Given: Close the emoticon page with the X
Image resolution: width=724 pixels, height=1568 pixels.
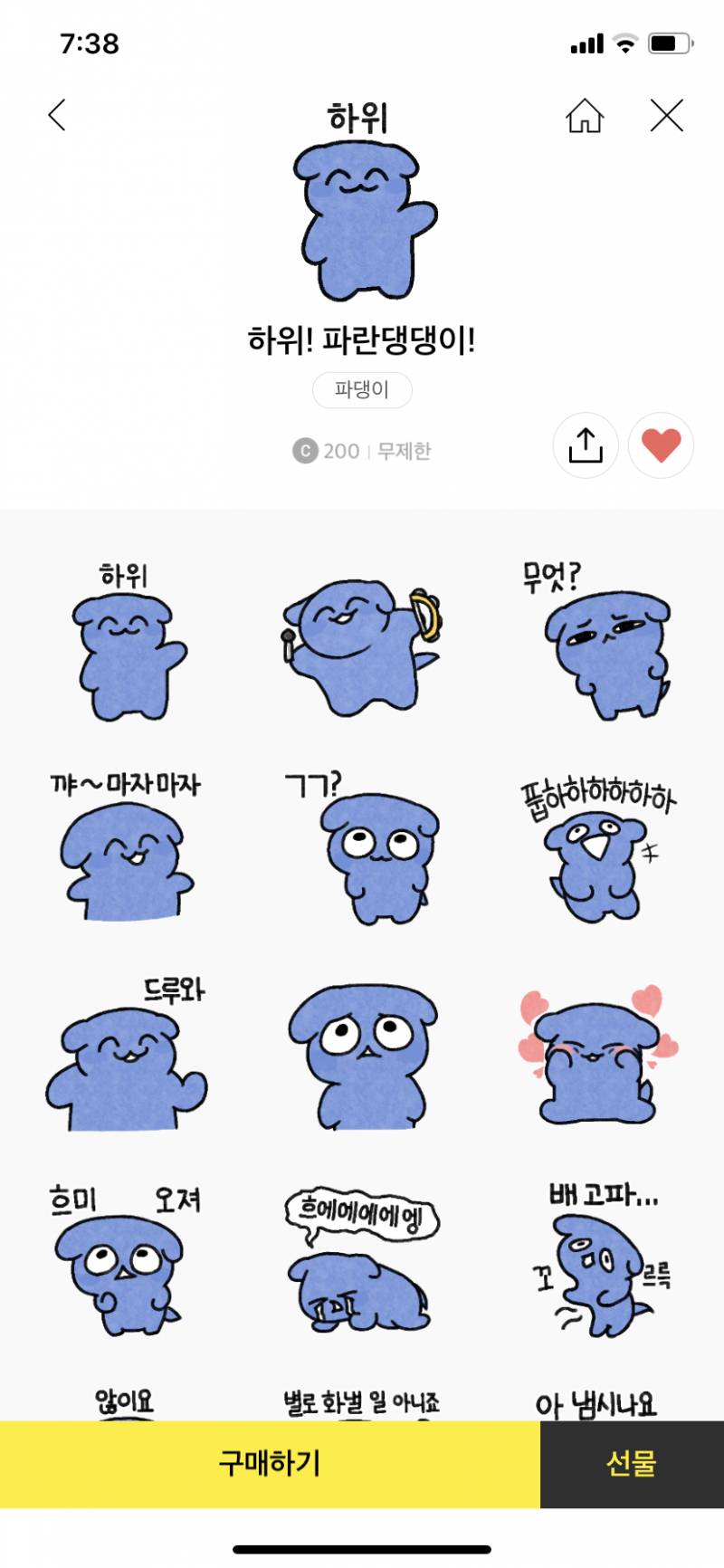Looking at the screenshot, I should pos(666,116).
